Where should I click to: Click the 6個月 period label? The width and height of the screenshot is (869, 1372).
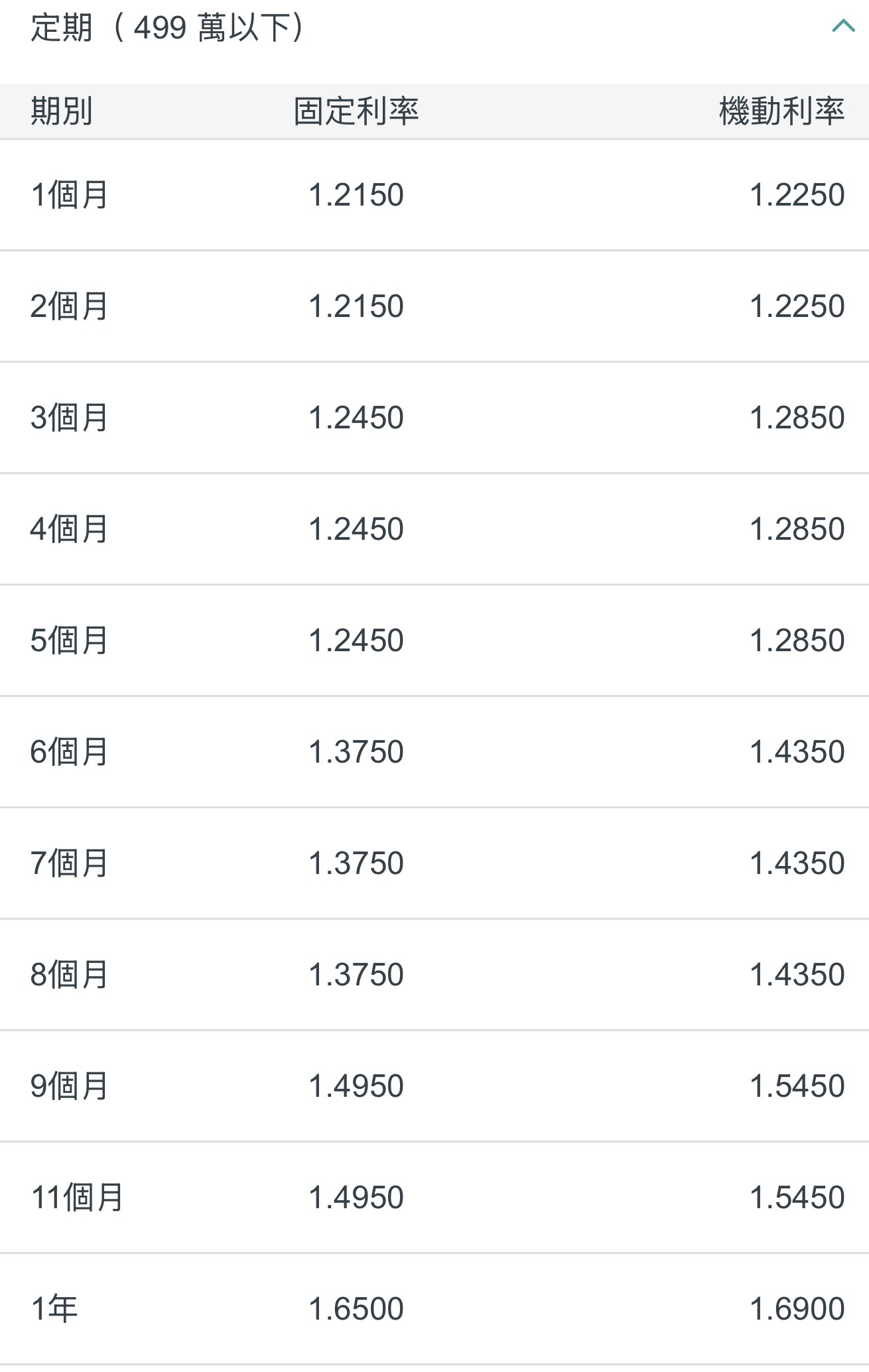tap(67, 751)
